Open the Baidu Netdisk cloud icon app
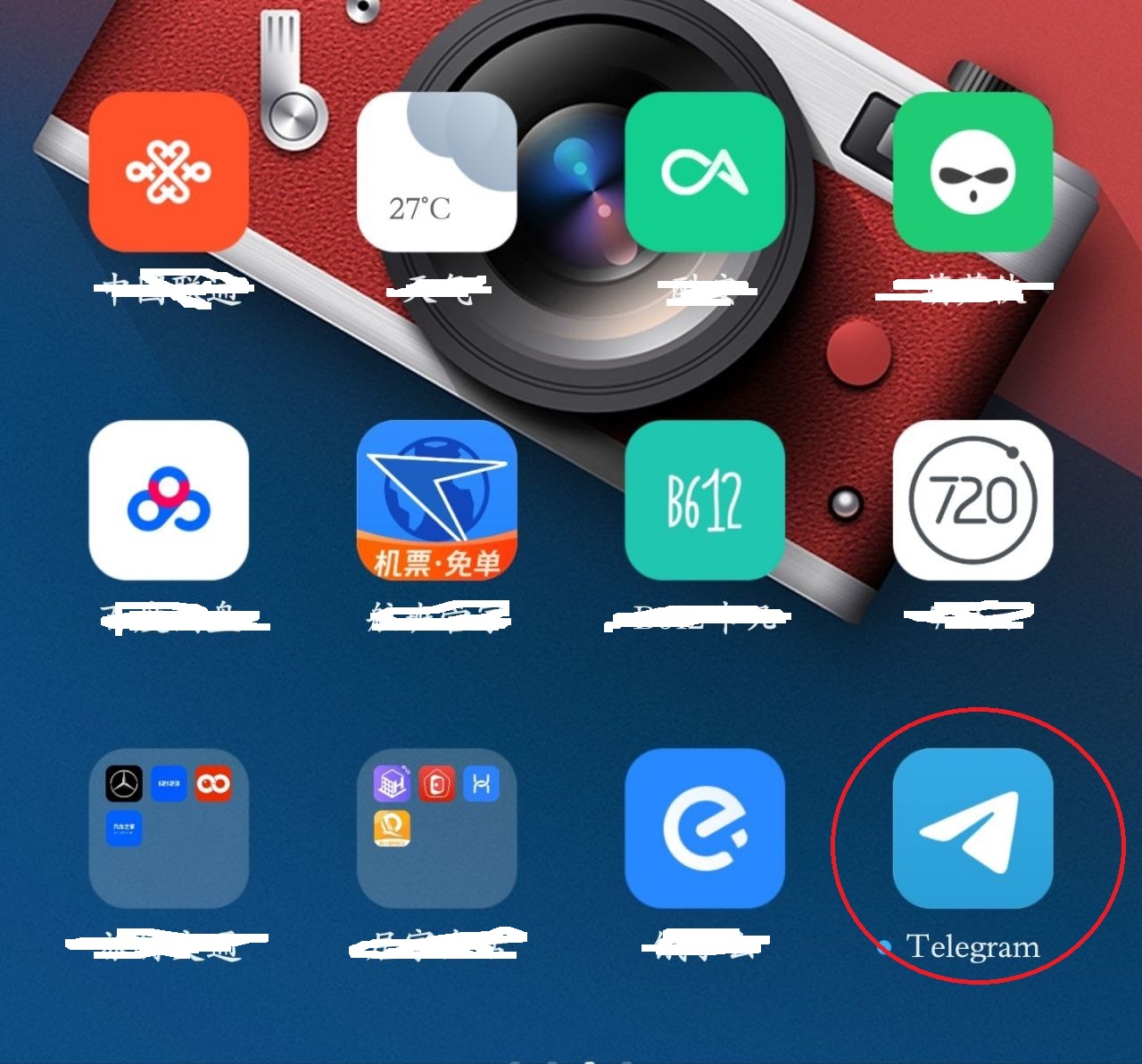Screen dimensions: 1142x1064 169,500
